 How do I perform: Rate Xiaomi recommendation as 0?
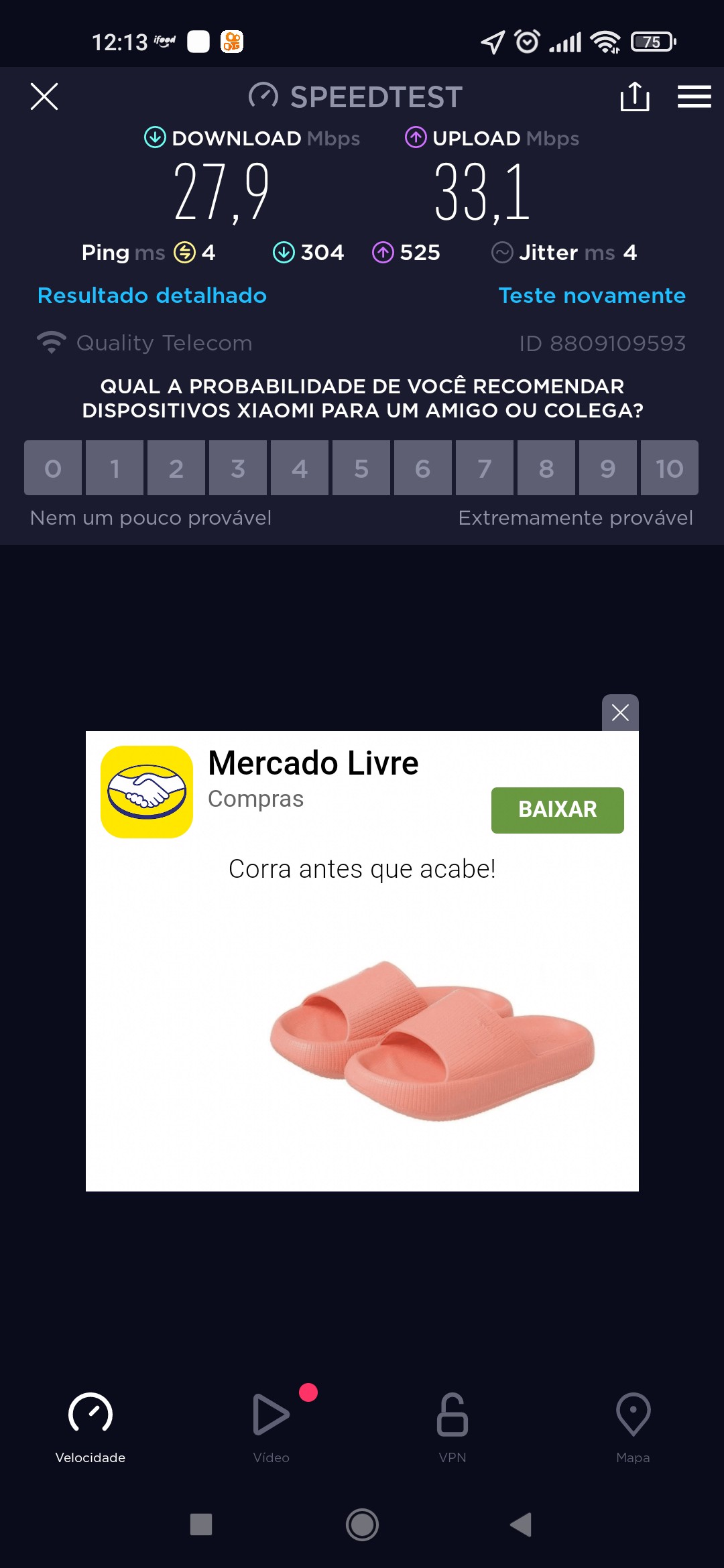[53, 468]
